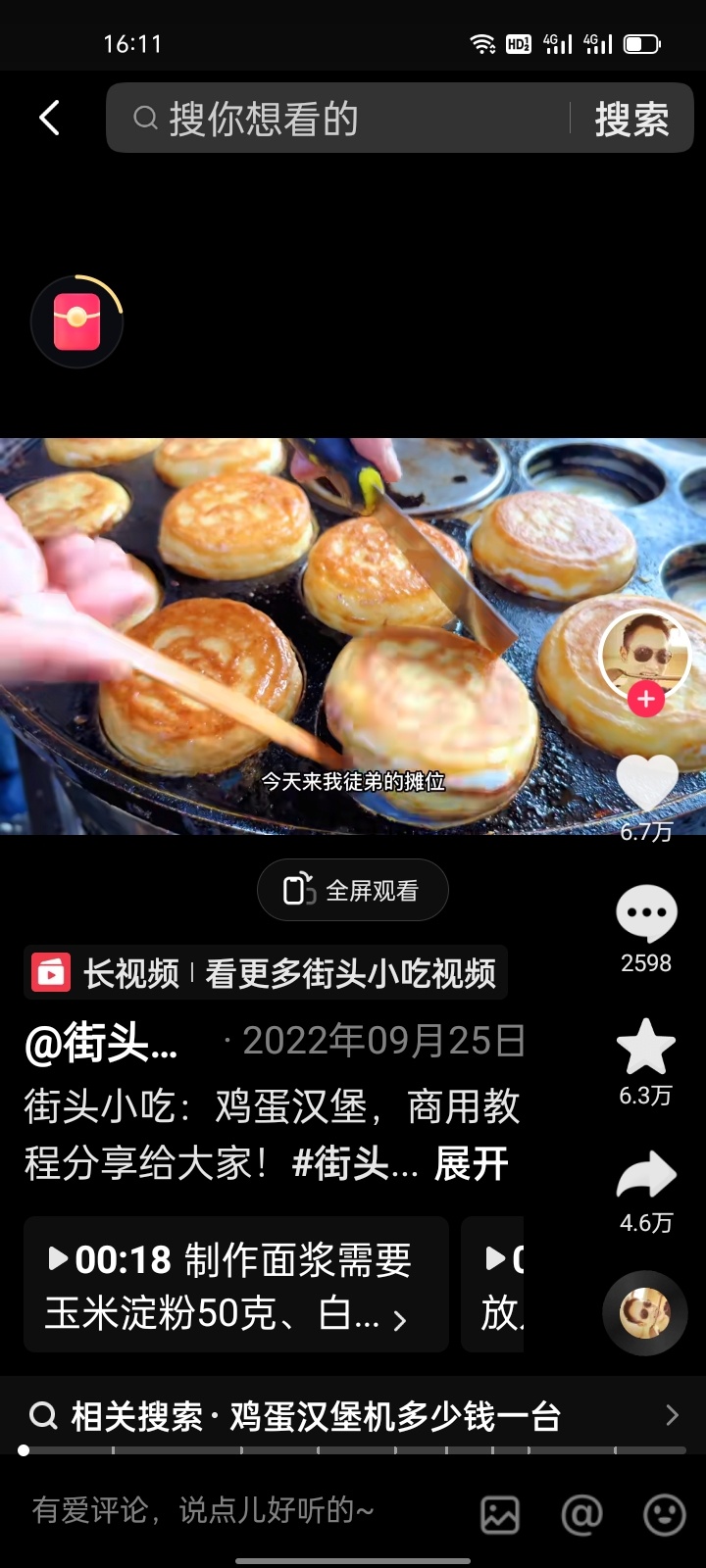Open the emoji picker in comment bar
706x1568 pixels.
pos(664,1515)
